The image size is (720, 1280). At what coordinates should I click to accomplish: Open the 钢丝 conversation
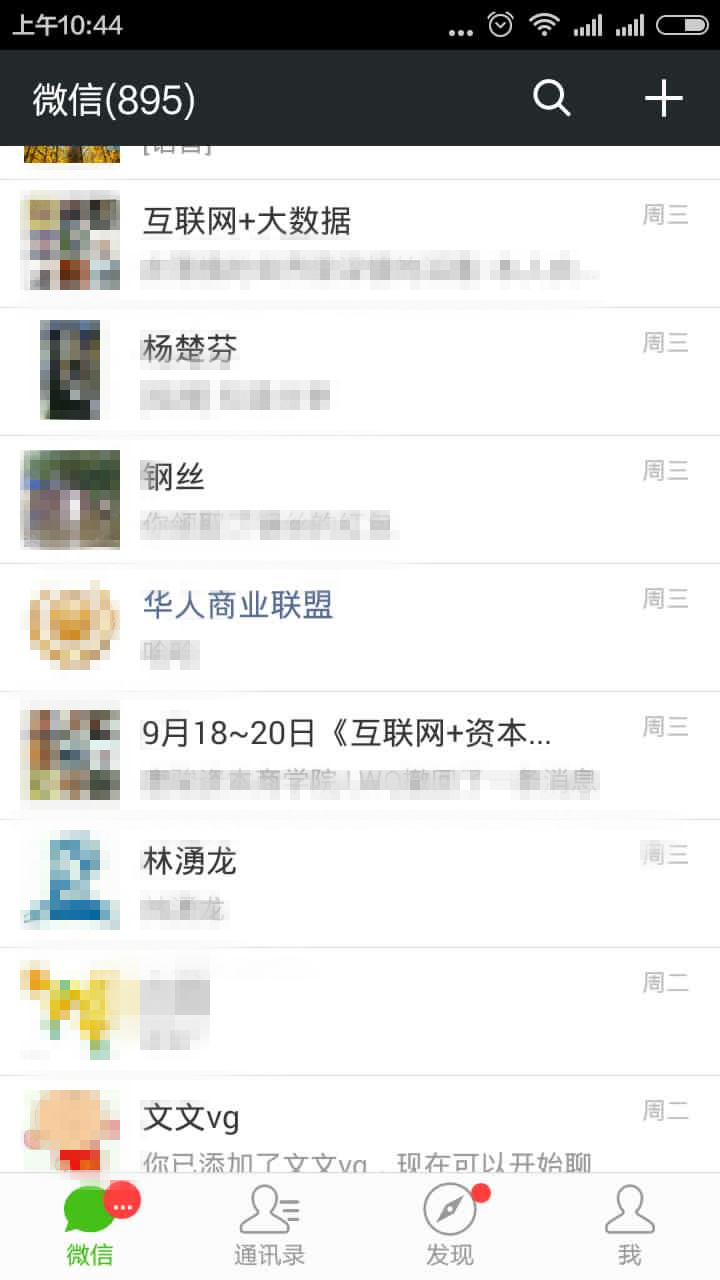point(360,500)
